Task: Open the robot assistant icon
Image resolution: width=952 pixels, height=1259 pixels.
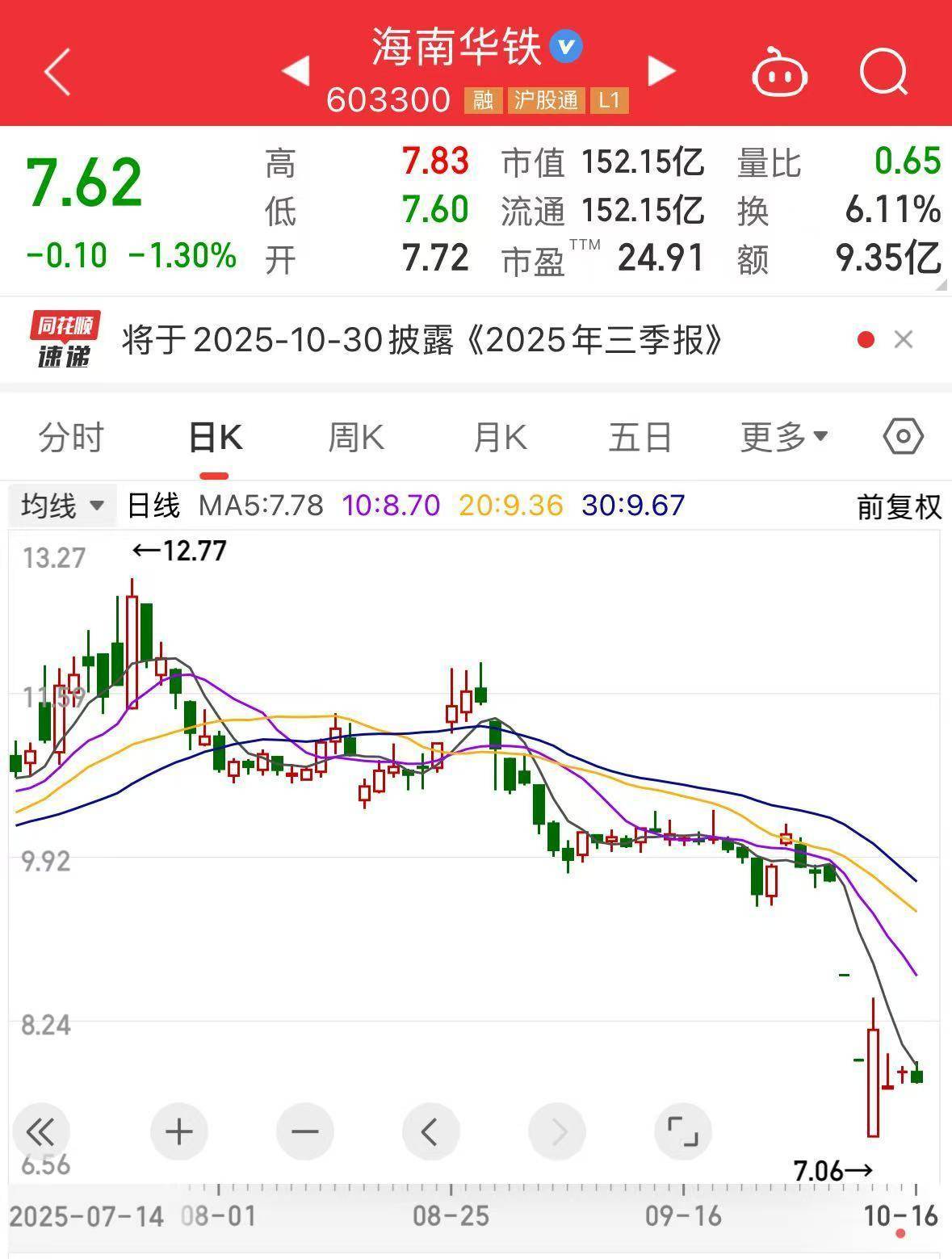Action: pos(780,73)
